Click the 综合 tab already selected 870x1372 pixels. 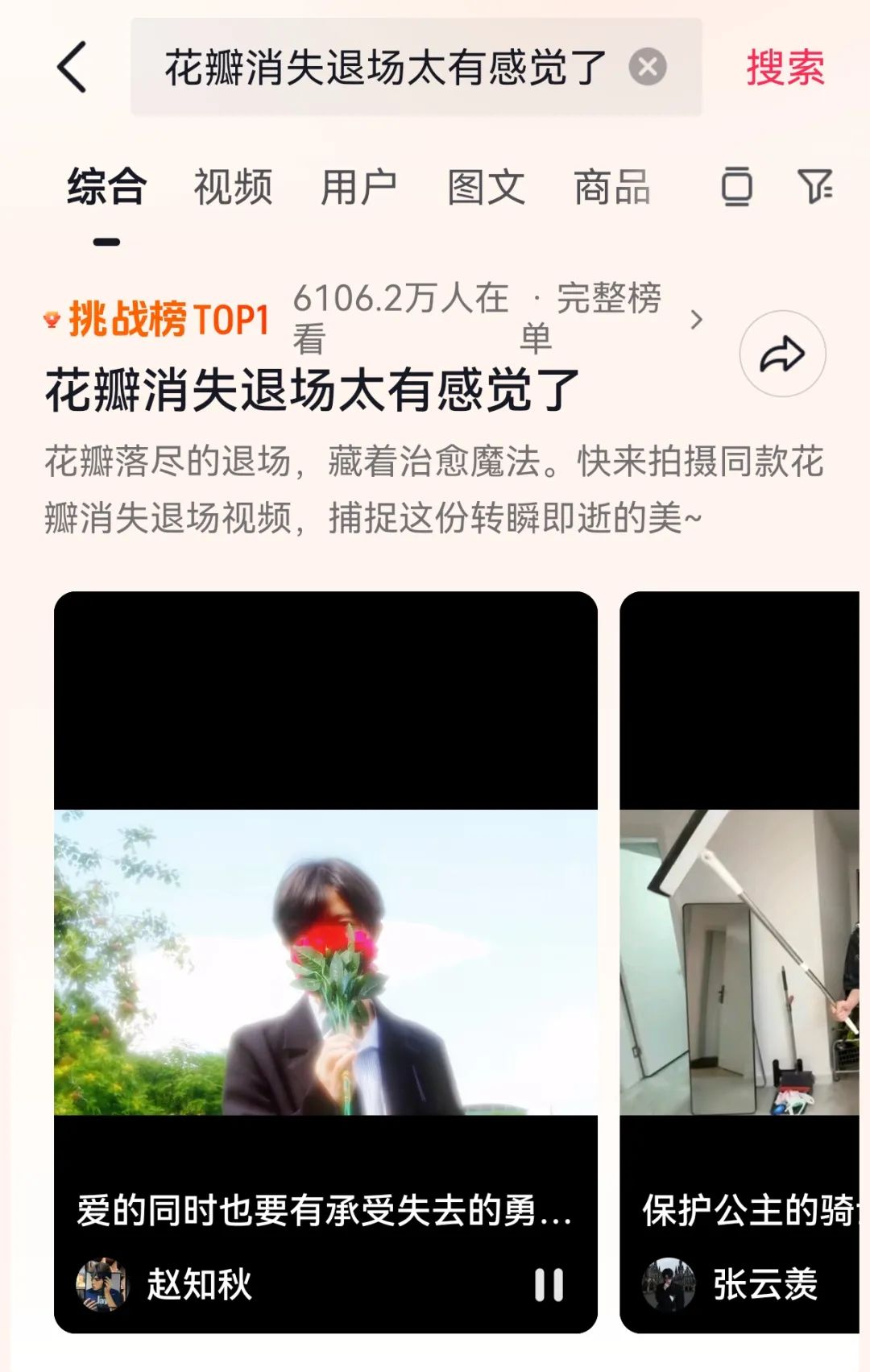tap(106, 187)
